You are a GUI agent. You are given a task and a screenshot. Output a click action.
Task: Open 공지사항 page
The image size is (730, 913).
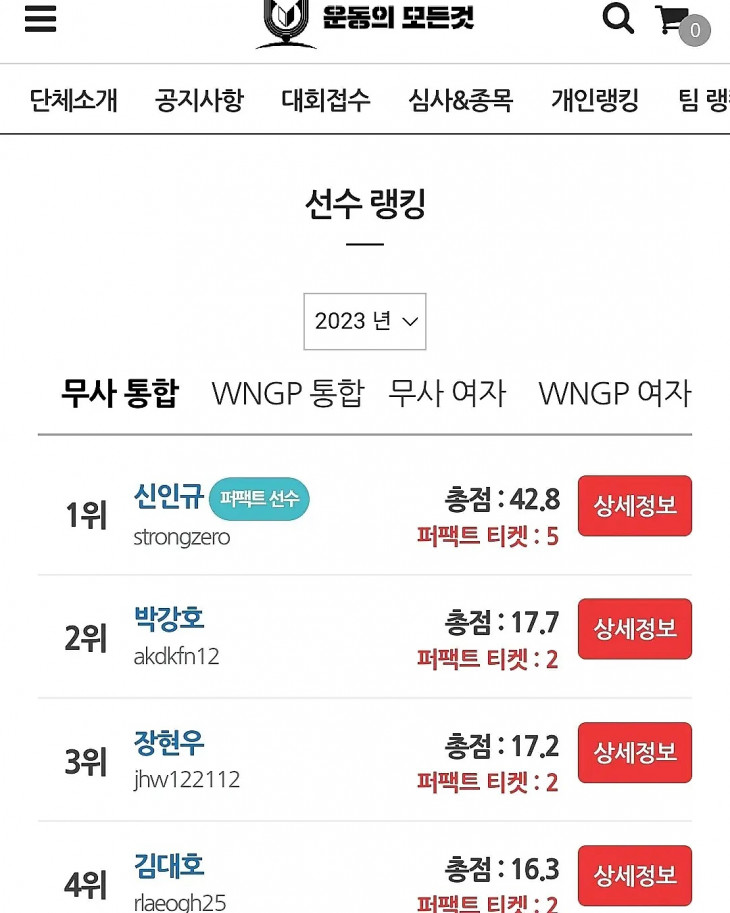[x=199, y=100]
